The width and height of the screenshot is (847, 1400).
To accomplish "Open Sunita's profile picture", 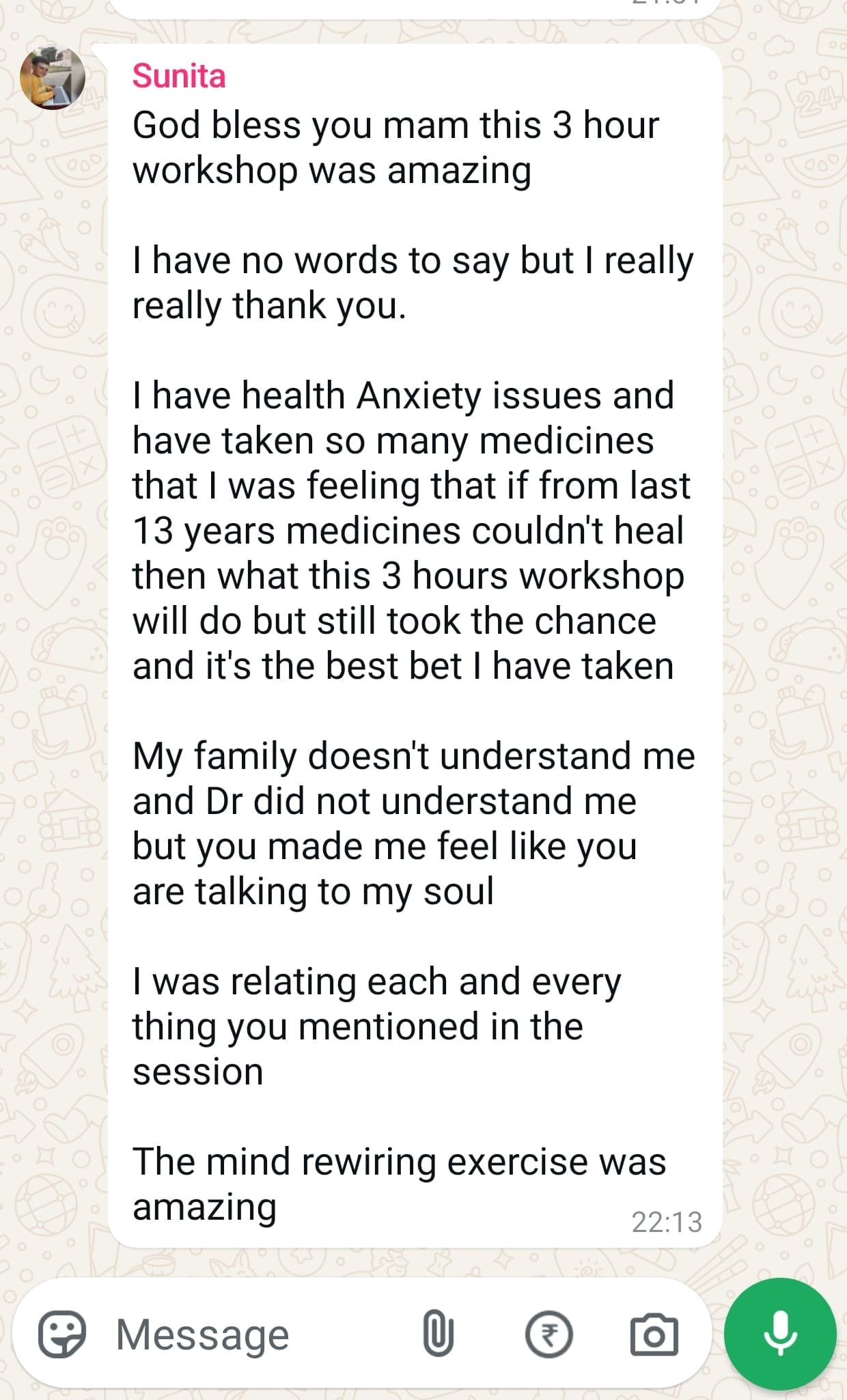I will (53, 79).
